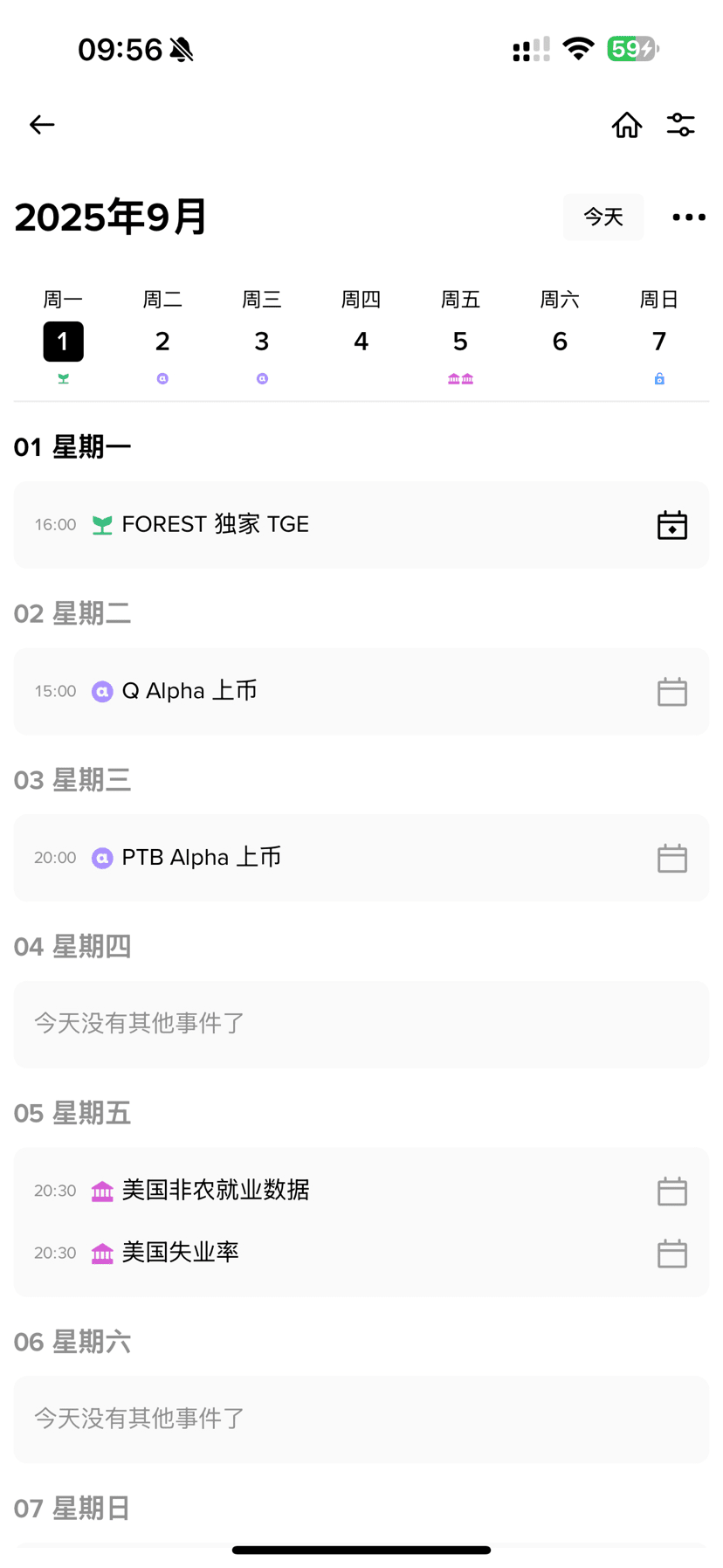The image size is (723, 1568).
Task: Open the PTB Alpha 上币 event
Action: tap(361, 858)
